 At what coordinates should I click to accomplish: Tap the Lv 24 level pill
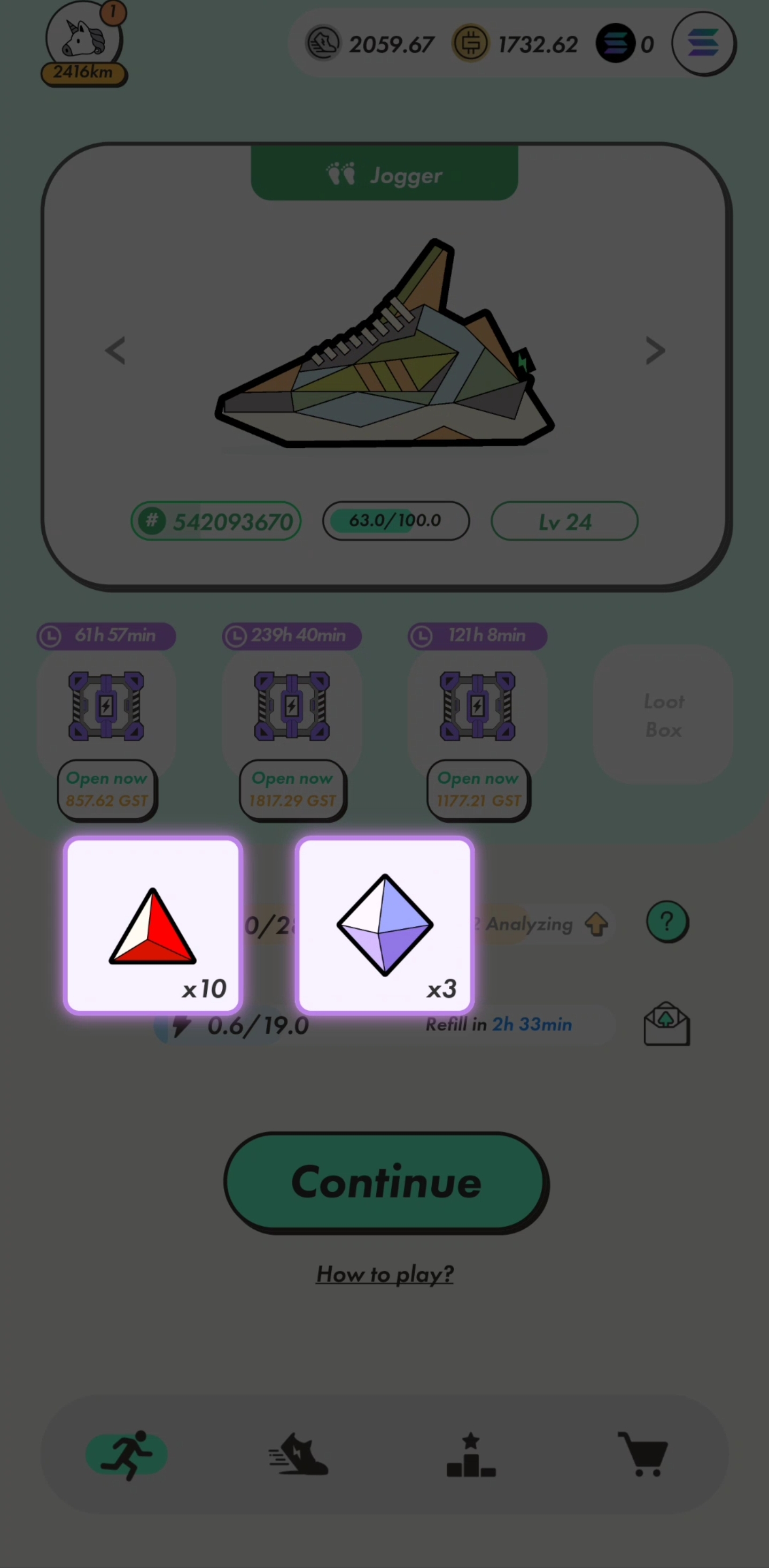(564, 521)
